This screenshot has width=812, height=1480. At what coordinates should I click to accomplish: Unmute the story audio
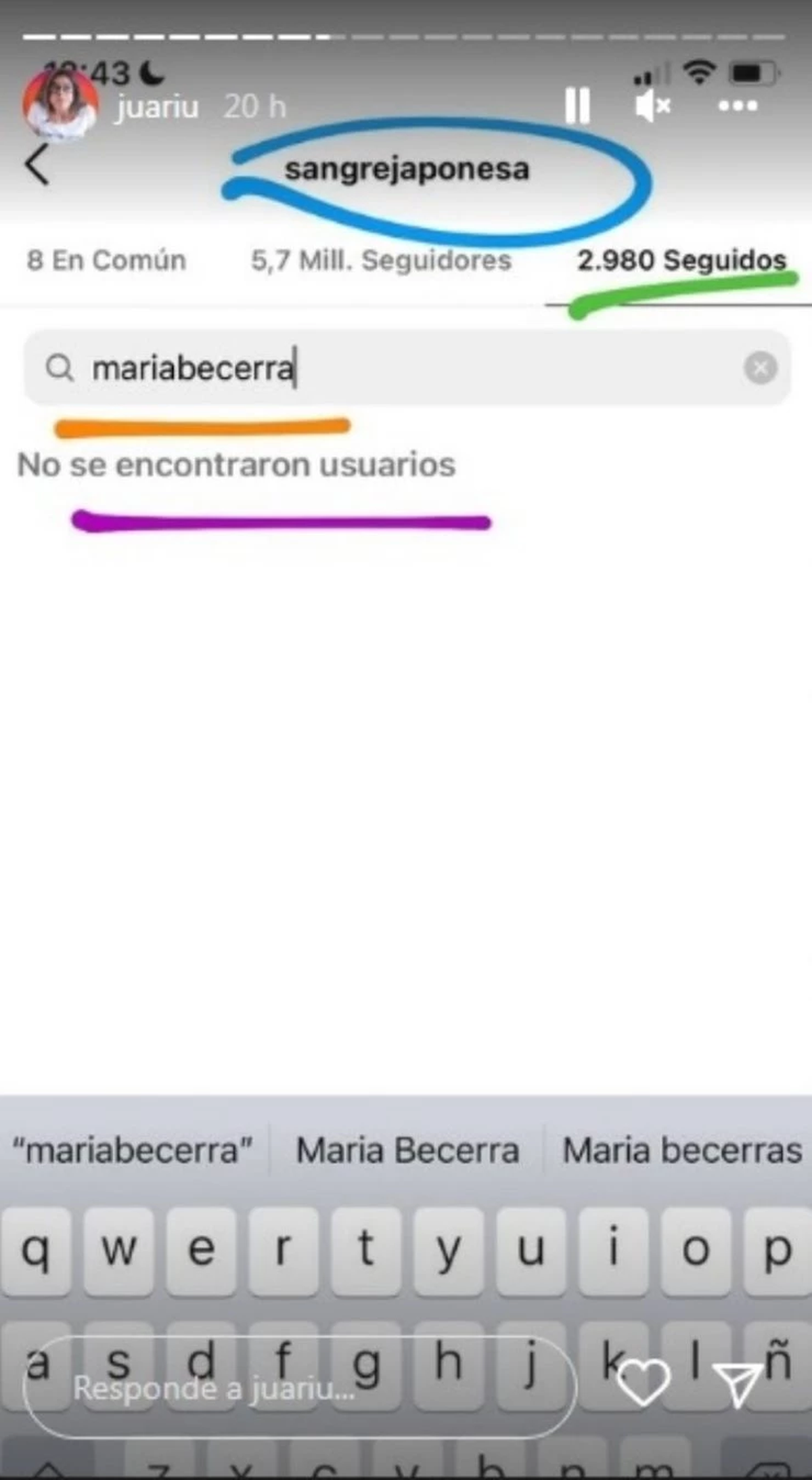652,106
